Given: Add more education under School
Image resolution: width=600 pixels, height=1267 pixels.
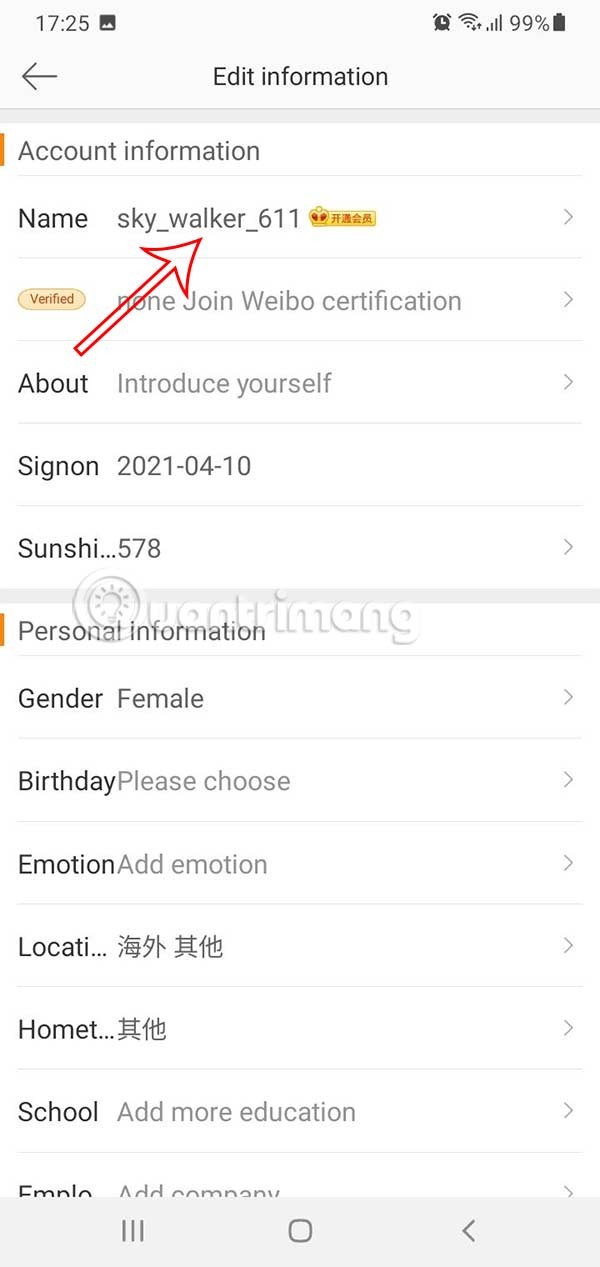Looking at the screenshot, I should tap(300, 1111).
